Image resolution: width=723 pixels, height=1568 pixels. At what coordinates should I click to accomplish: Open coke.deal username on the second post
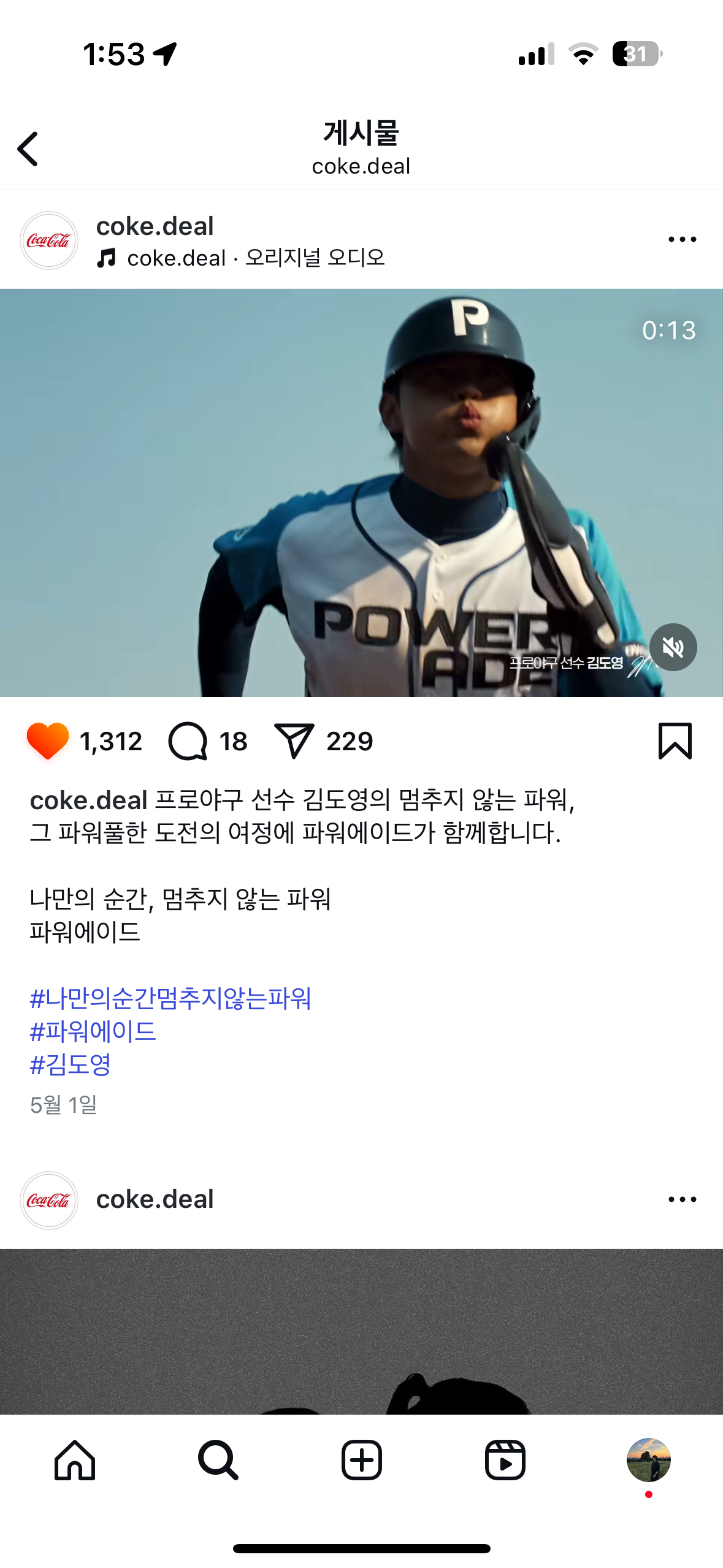tap(155, 1199)
